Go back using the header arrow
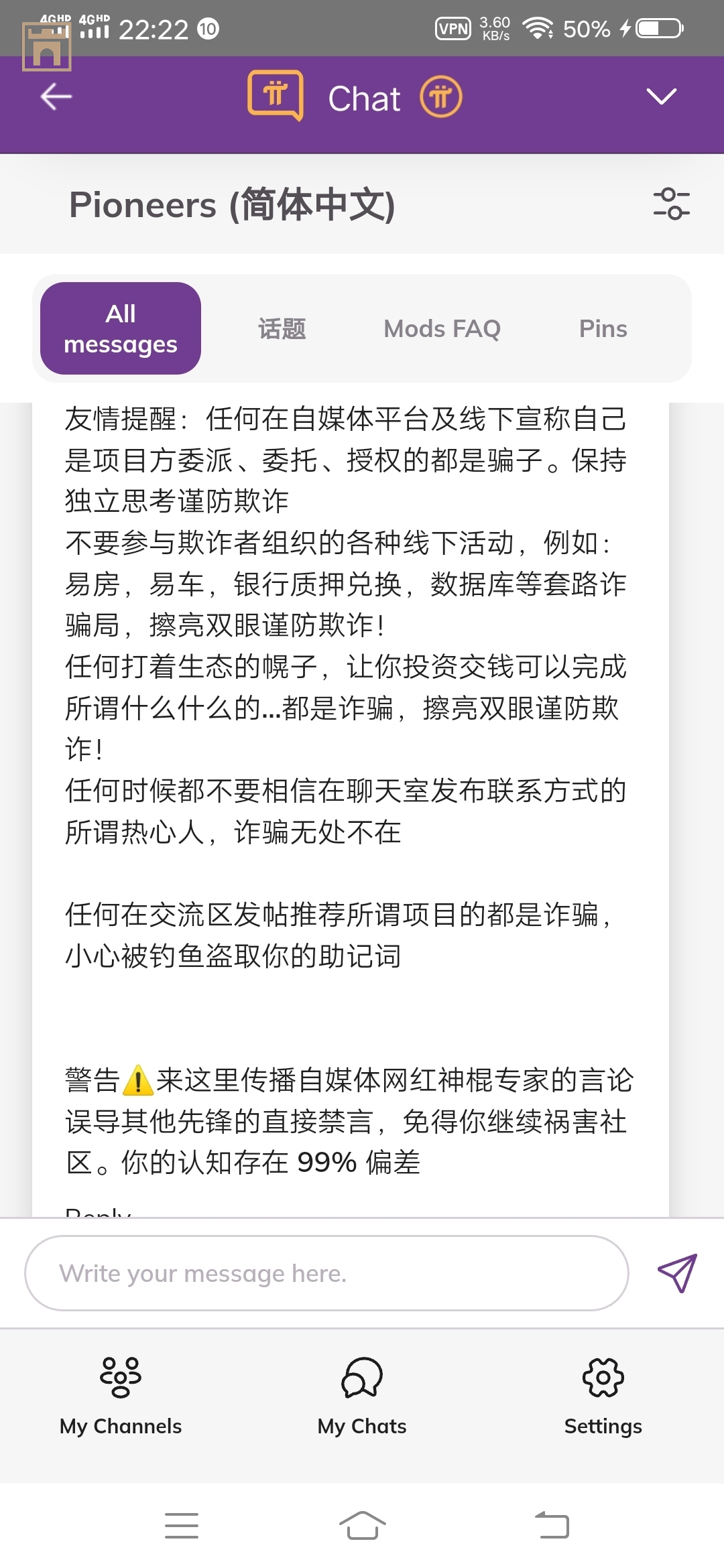This screenshot has height=1568, width=724. tap(56, 97)
